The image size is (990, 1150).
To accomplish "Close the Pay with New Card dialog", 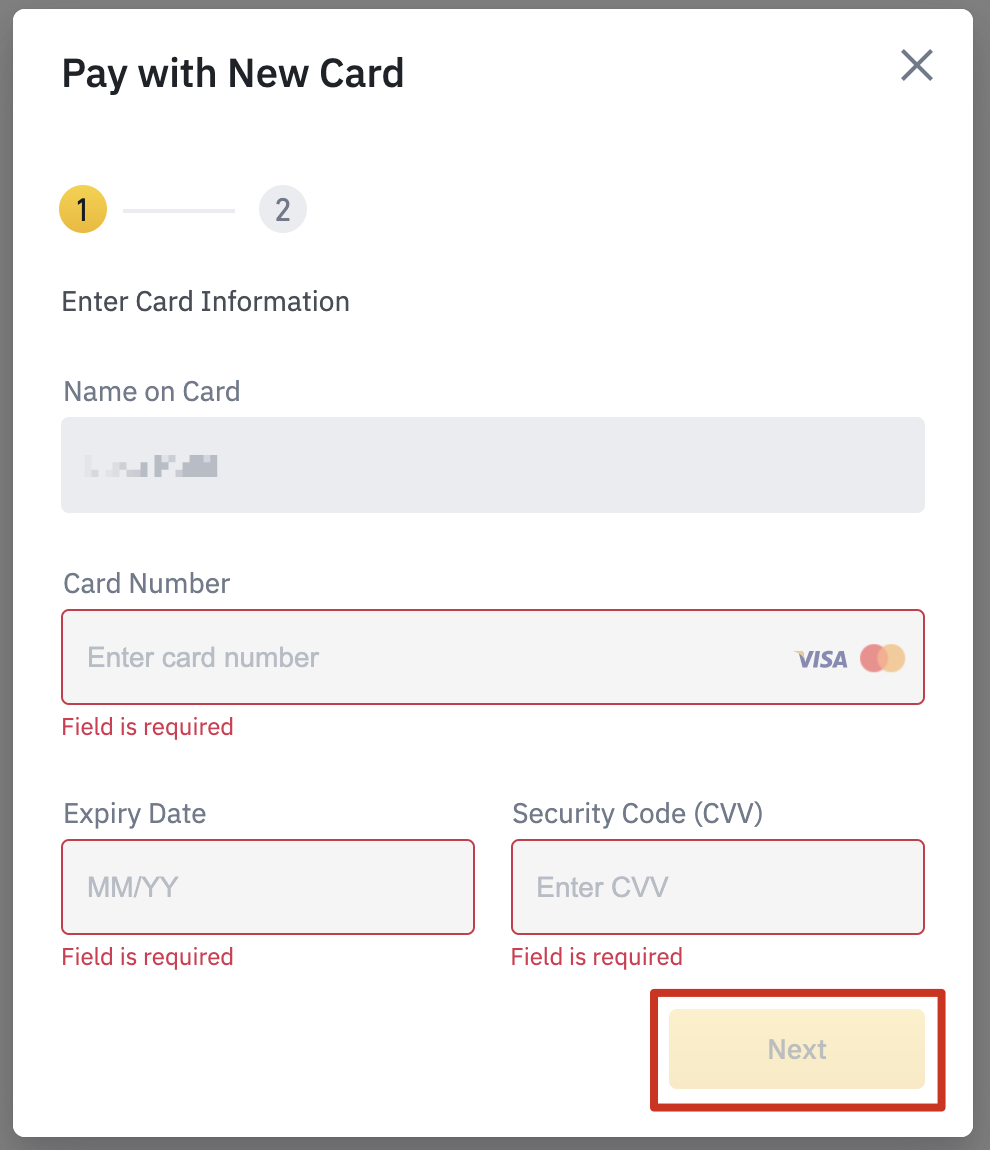I will click(916, 66).
